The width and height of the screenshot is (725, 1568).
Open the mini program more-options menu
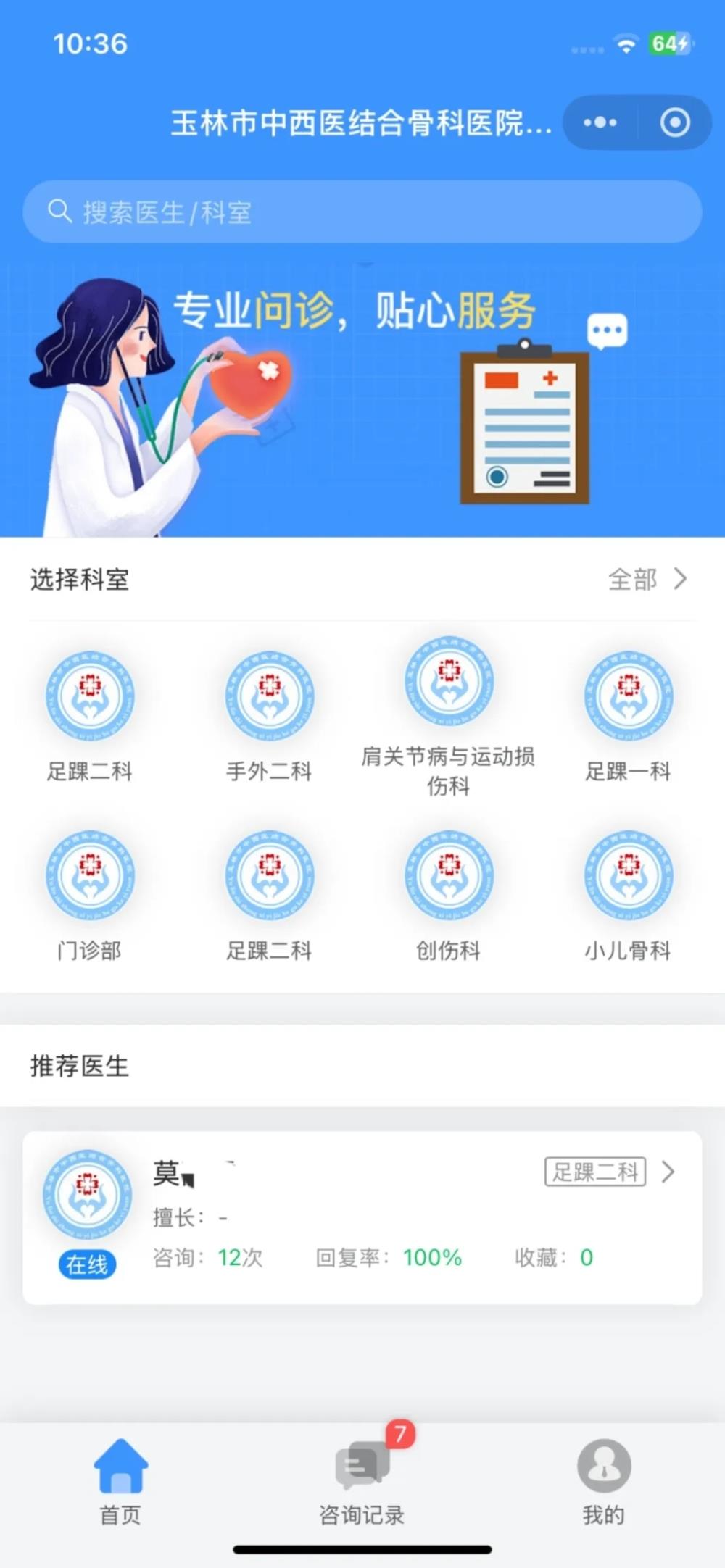[x=600, y=122]
